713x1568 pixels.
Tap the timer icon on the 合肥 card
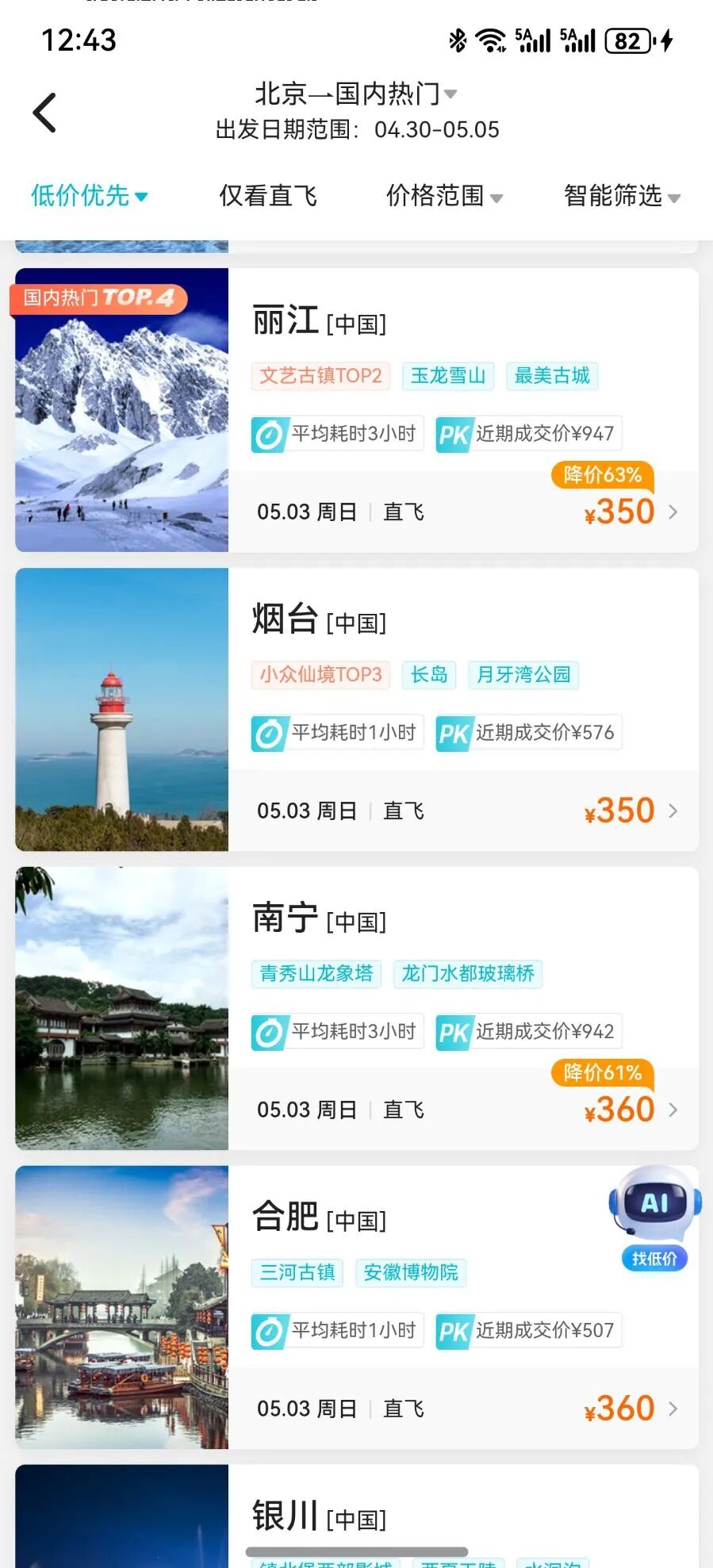click(x=270, y=1330)
